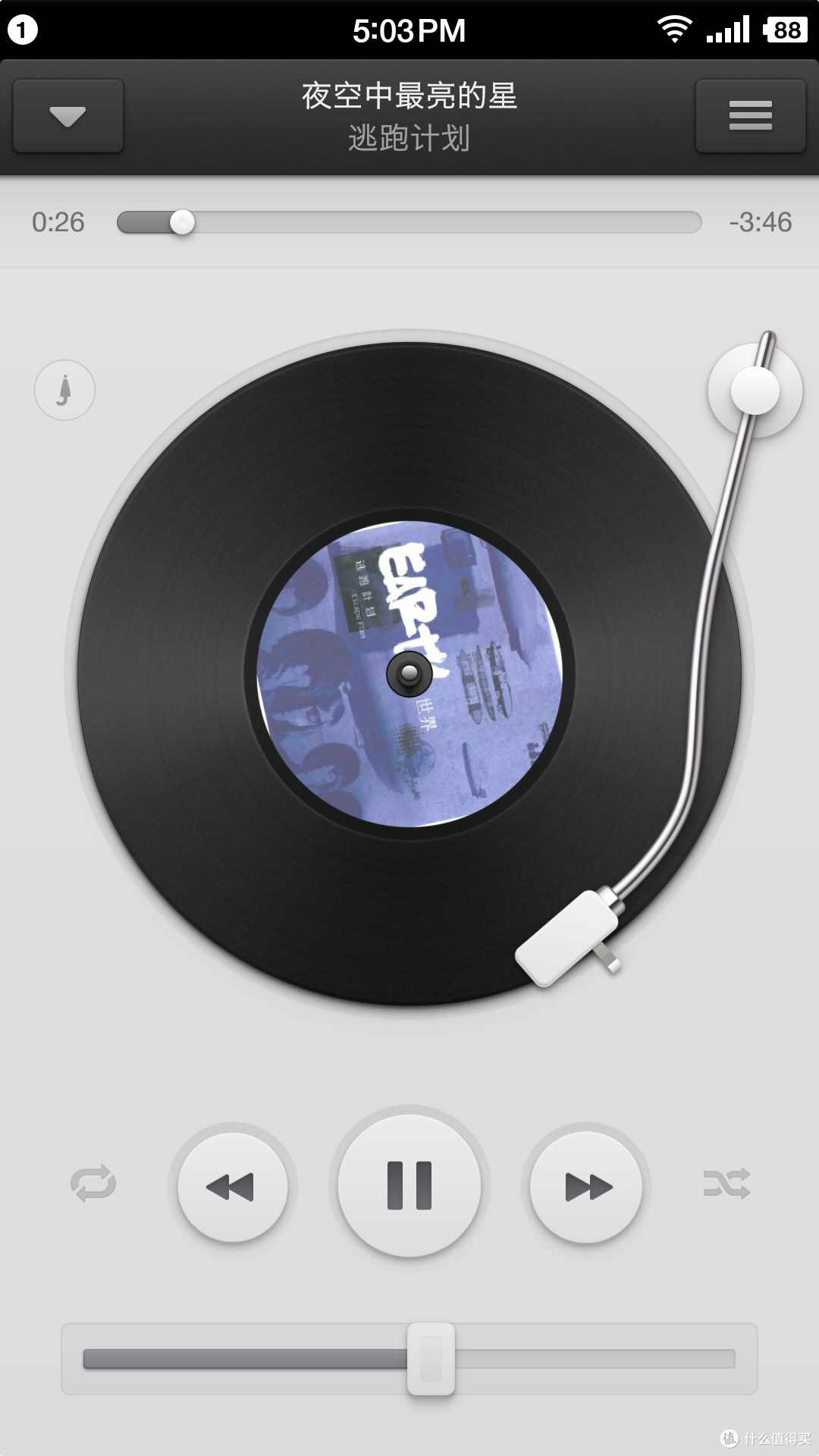
Task: Skip forward to the next track
Action: [x=586, y=1186]
